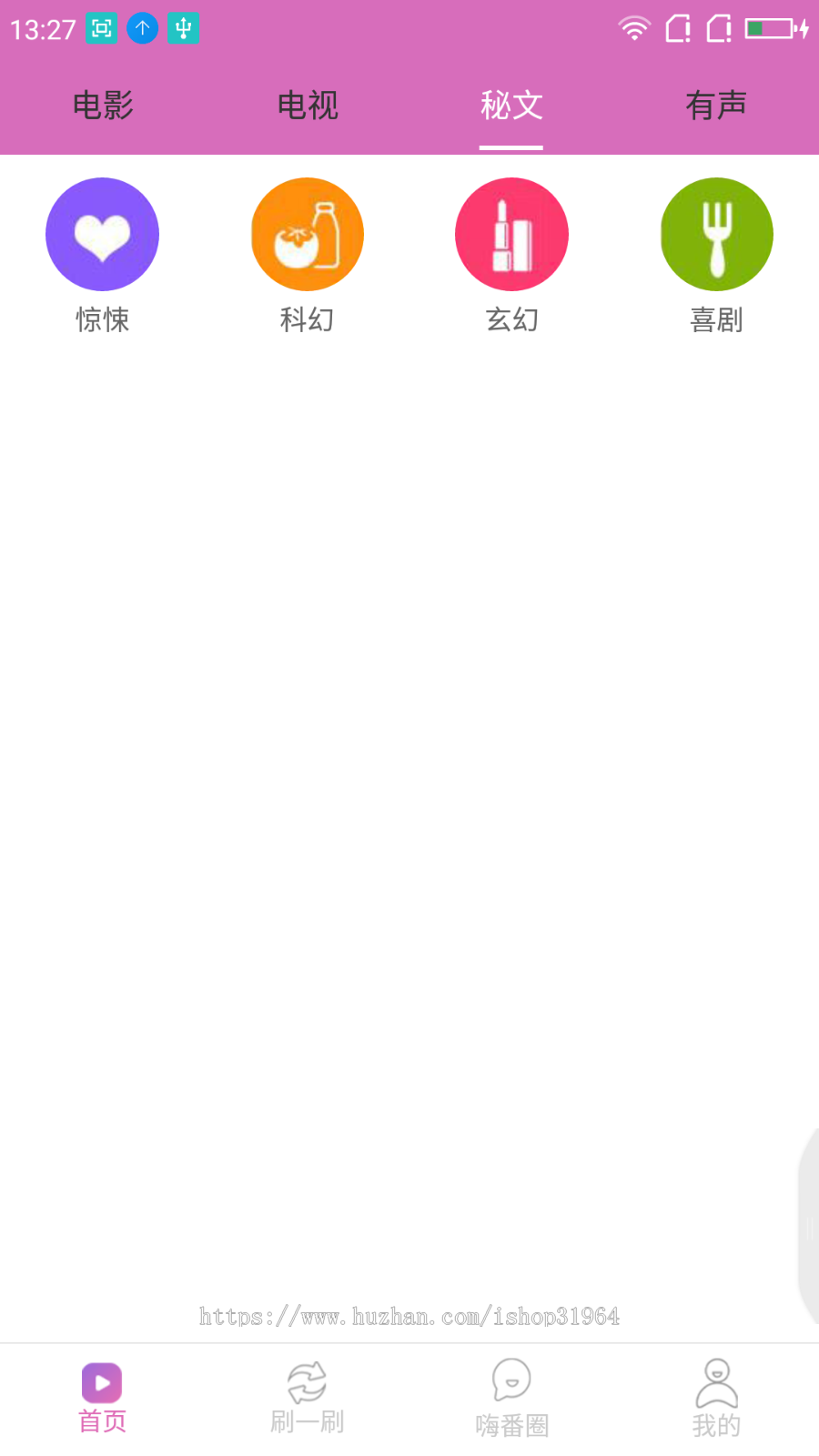Image resolution: width=819 pixels, height=1456 pixels.
Task: Open the 玄幻 (fantasy) lipstick icon
Action: click(x=511, y=234)
